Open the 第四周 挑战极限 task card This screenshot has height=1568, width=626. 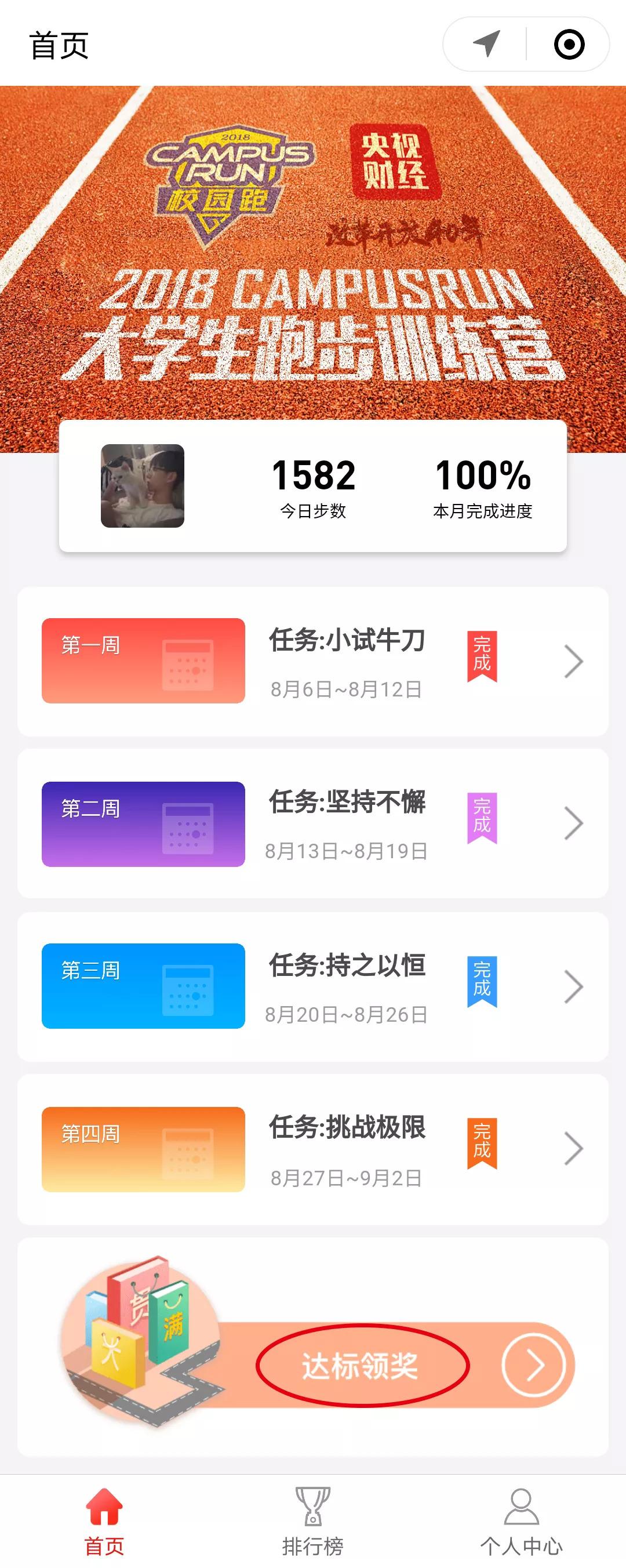pyautogui.click(x=312, y=1149)
